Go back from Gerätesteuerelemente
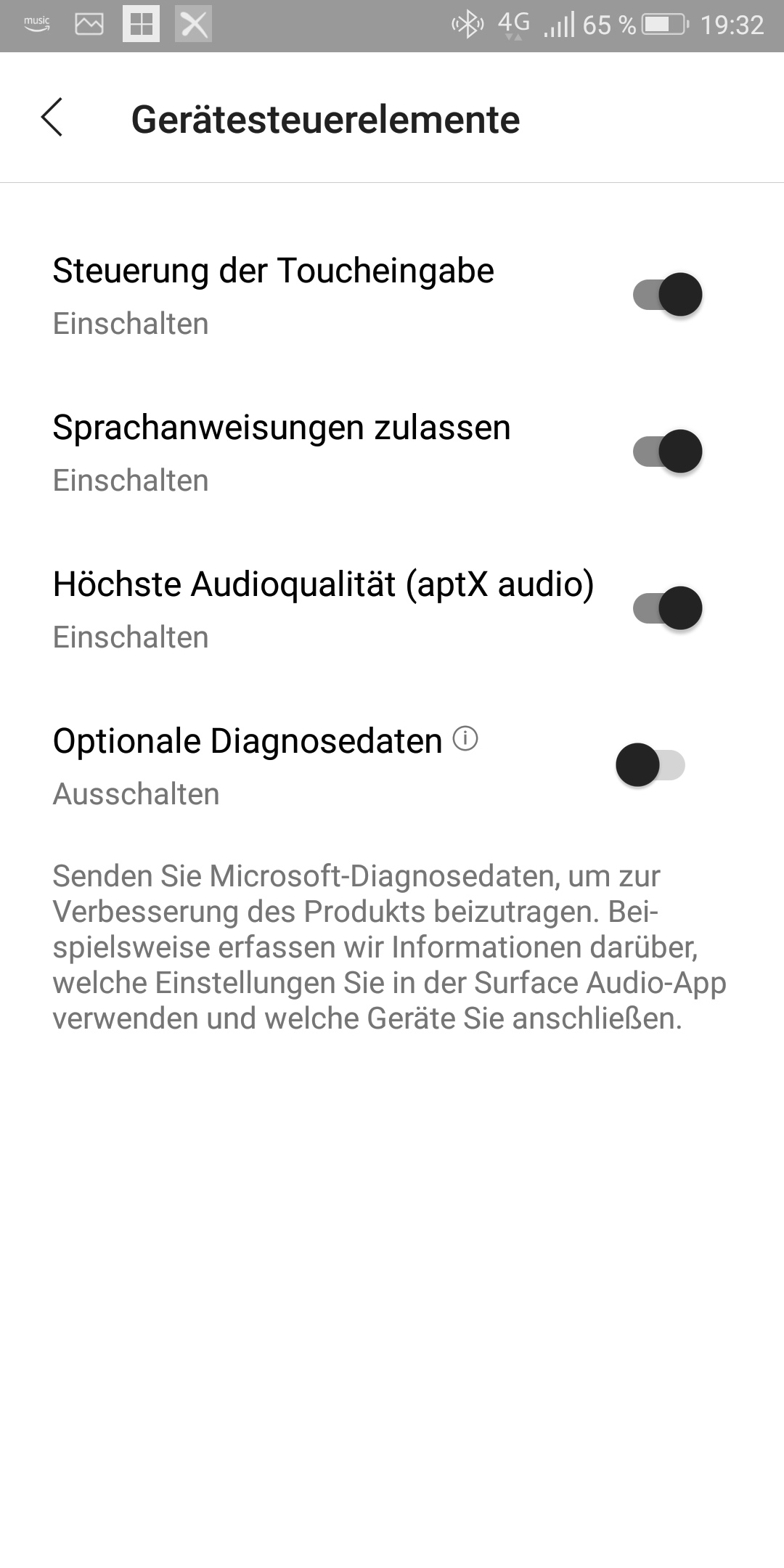This screenshot has height=1568, width=784. 52,118
